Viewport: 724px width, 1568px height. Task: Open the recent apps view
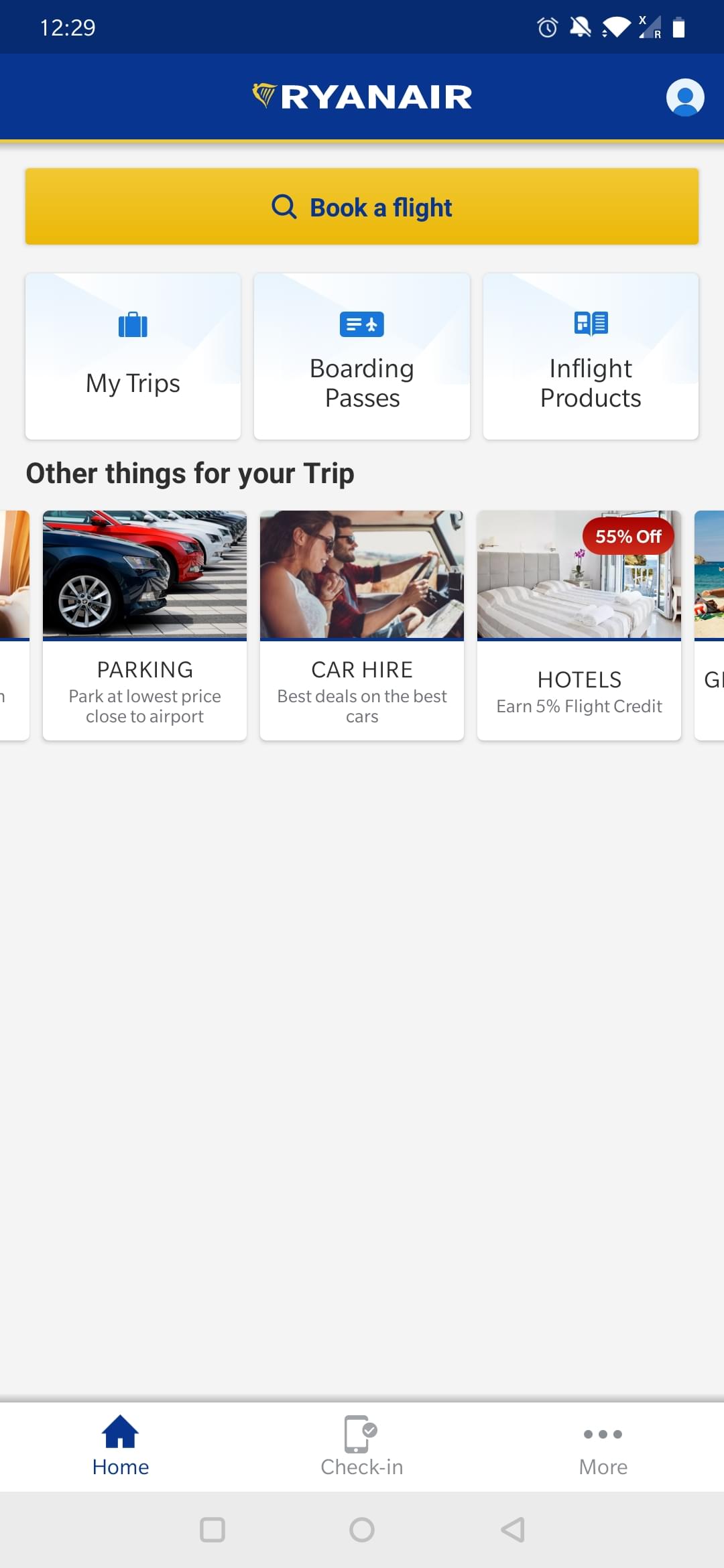tap(213, 1530)
